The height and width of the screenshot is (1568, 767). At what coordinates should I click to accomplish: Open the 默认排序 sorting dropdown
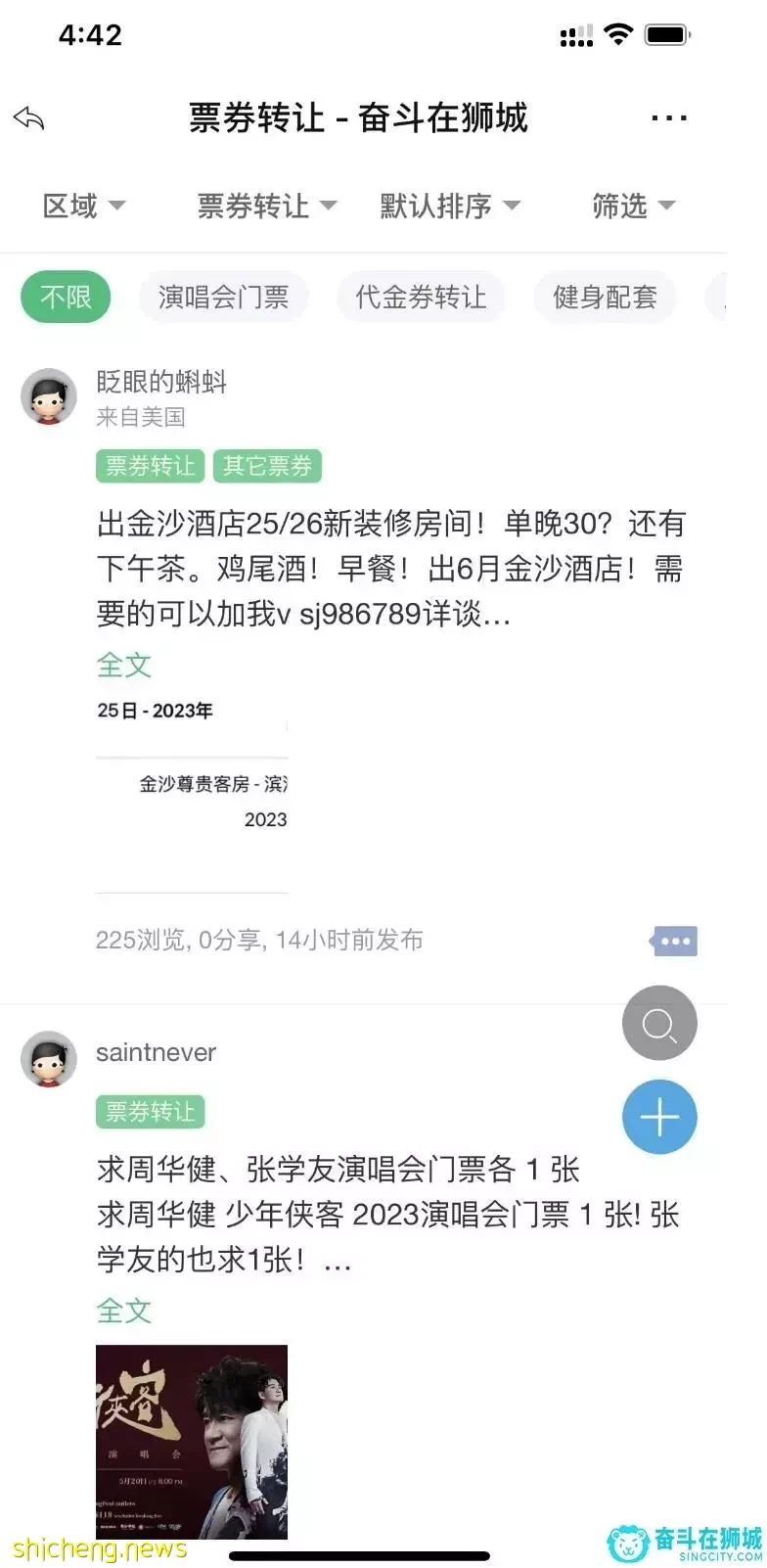click(x=449, y=206)
